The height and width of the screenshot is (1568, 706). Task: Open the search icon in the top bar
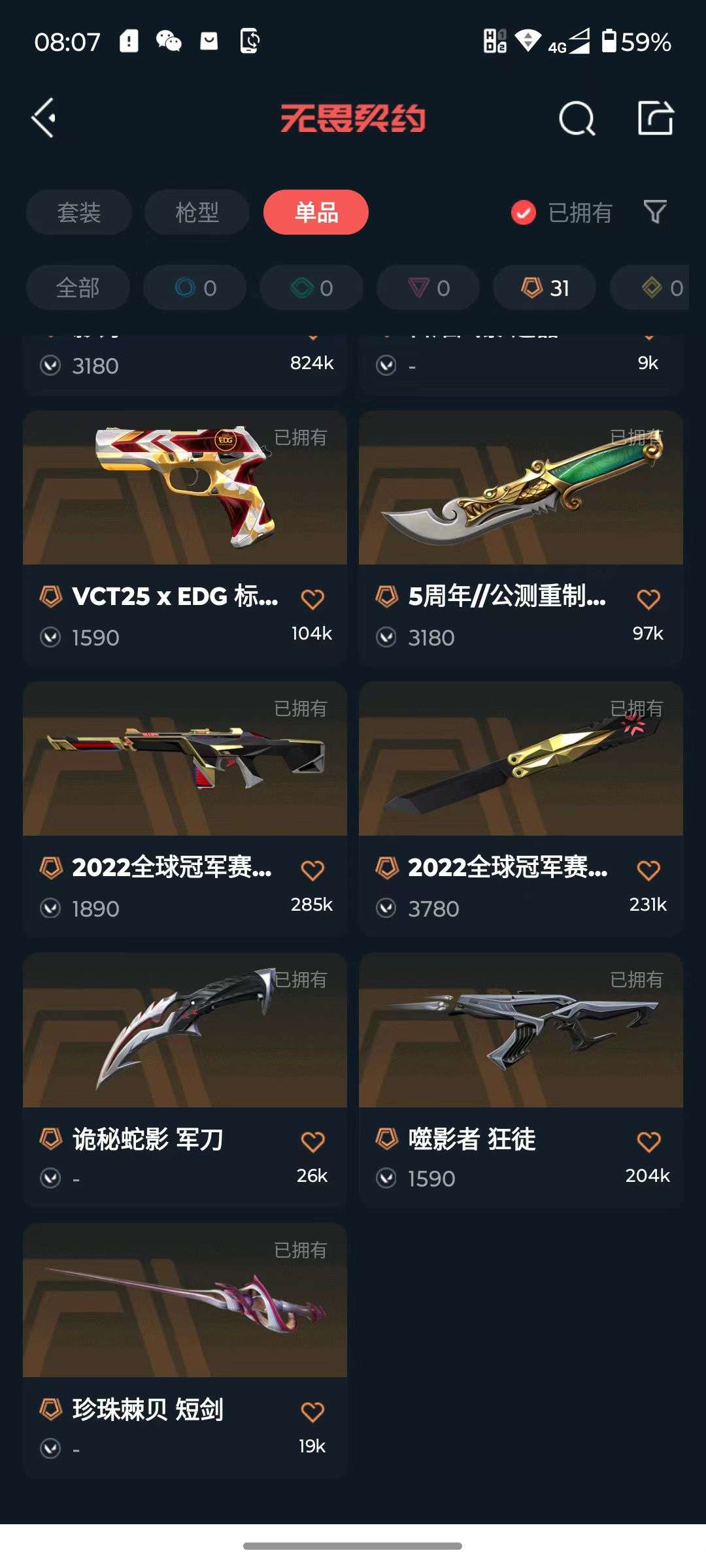click(578, 118)
